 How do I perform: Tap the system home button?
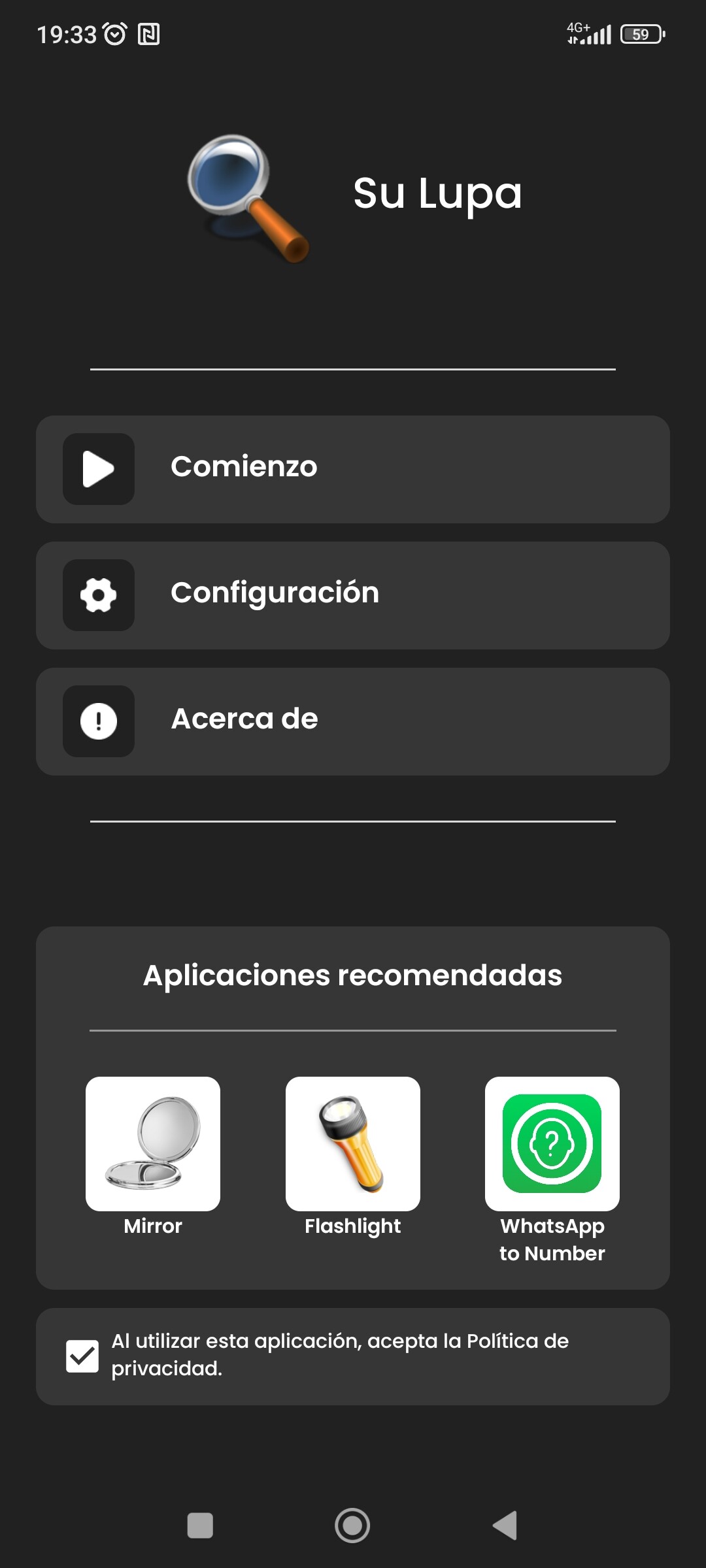click(x=352, y=1526)
